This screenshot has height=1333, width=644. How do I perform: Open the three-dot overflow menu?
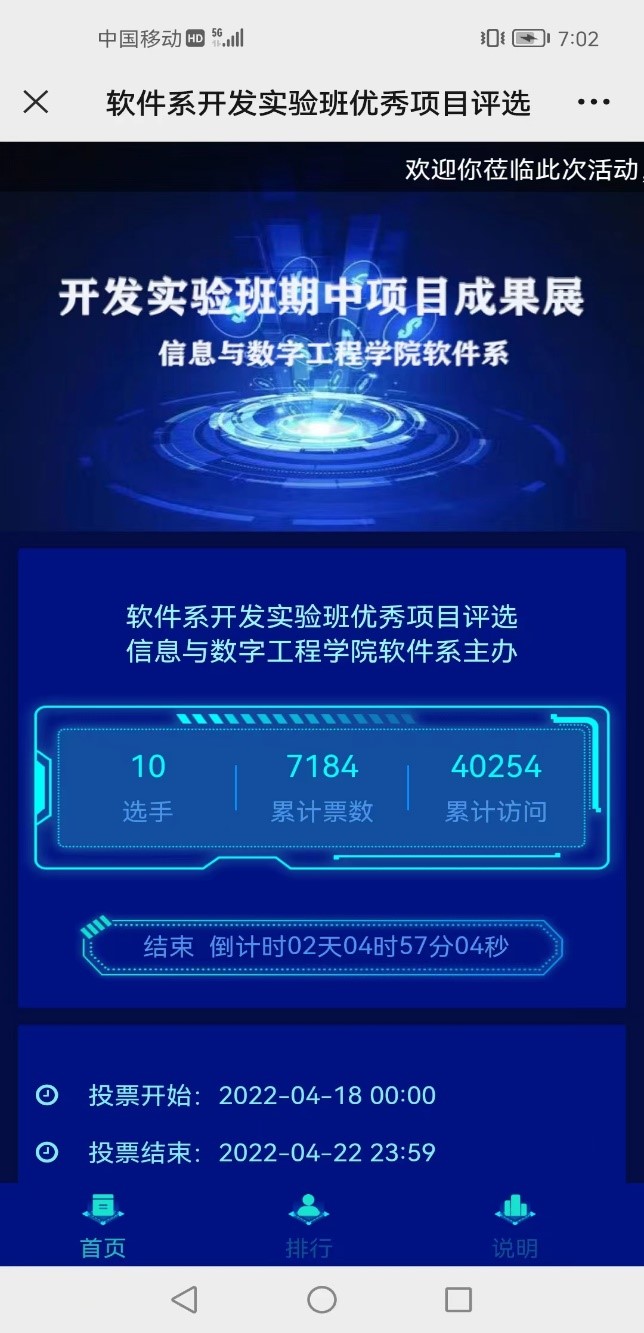pos(593,102)
